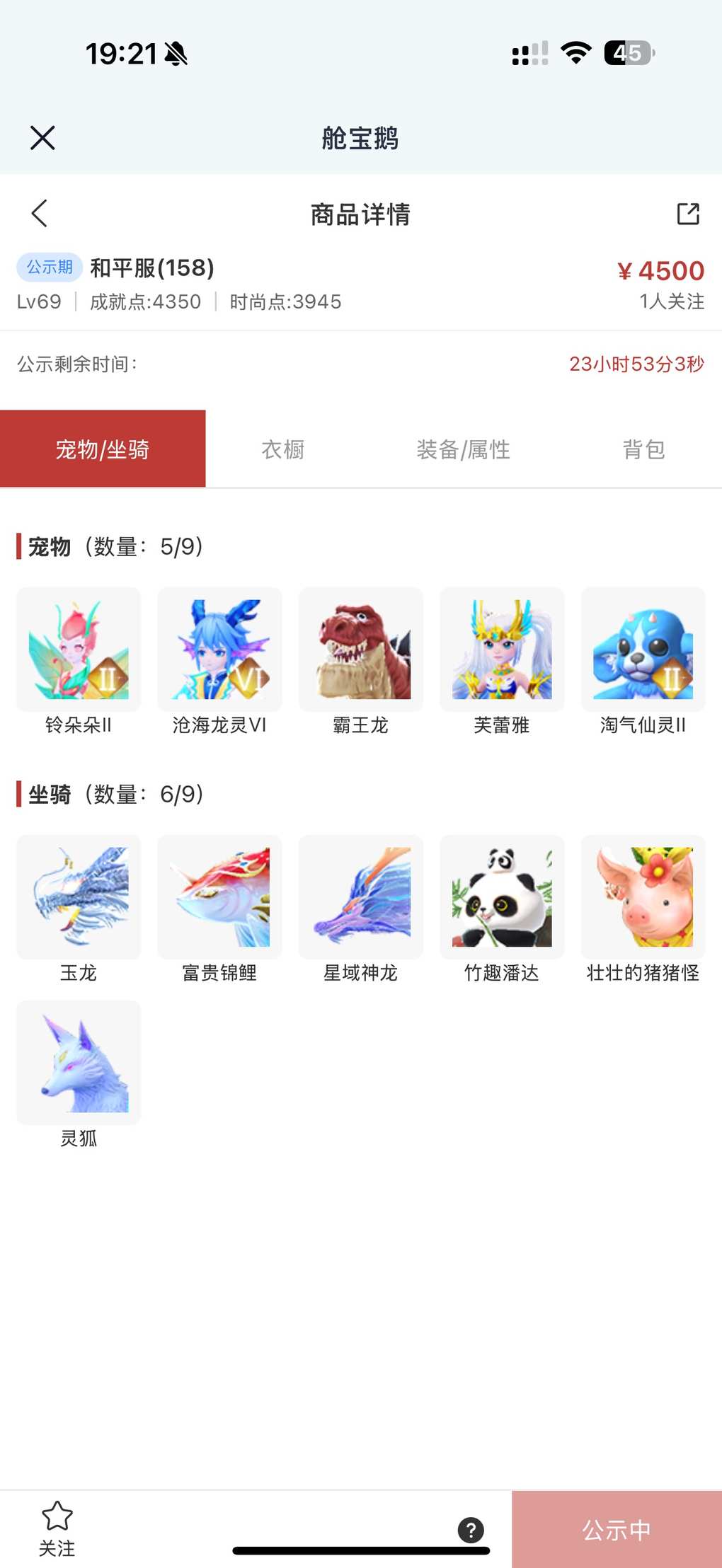
Task: Open the 淘气仙灵II pet
Action: [x=643, y=650]
